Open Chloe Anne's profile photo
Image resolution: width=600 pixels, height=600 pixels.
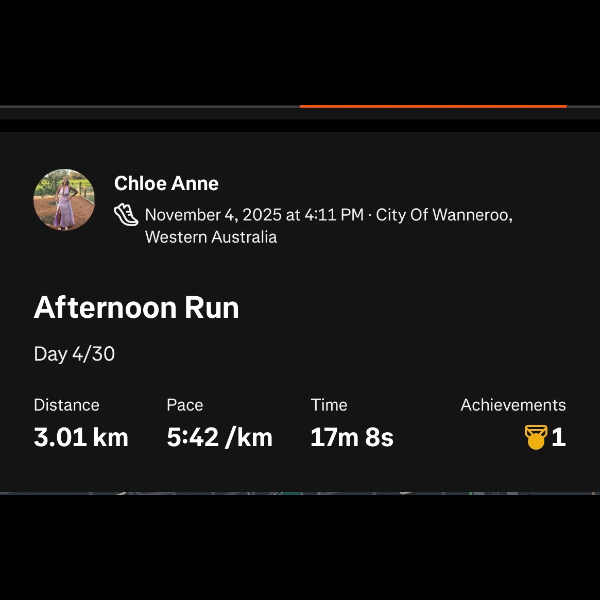tap(65, 200)
